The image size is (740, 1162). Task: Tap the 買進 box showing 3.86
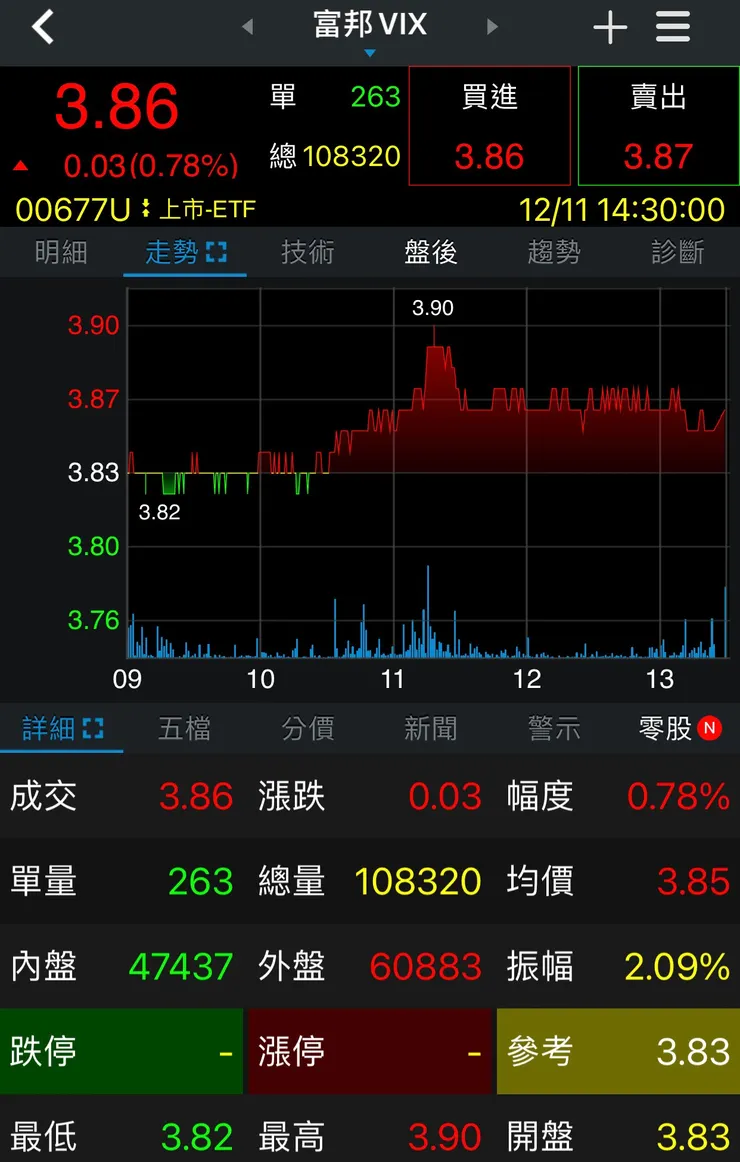489,125
